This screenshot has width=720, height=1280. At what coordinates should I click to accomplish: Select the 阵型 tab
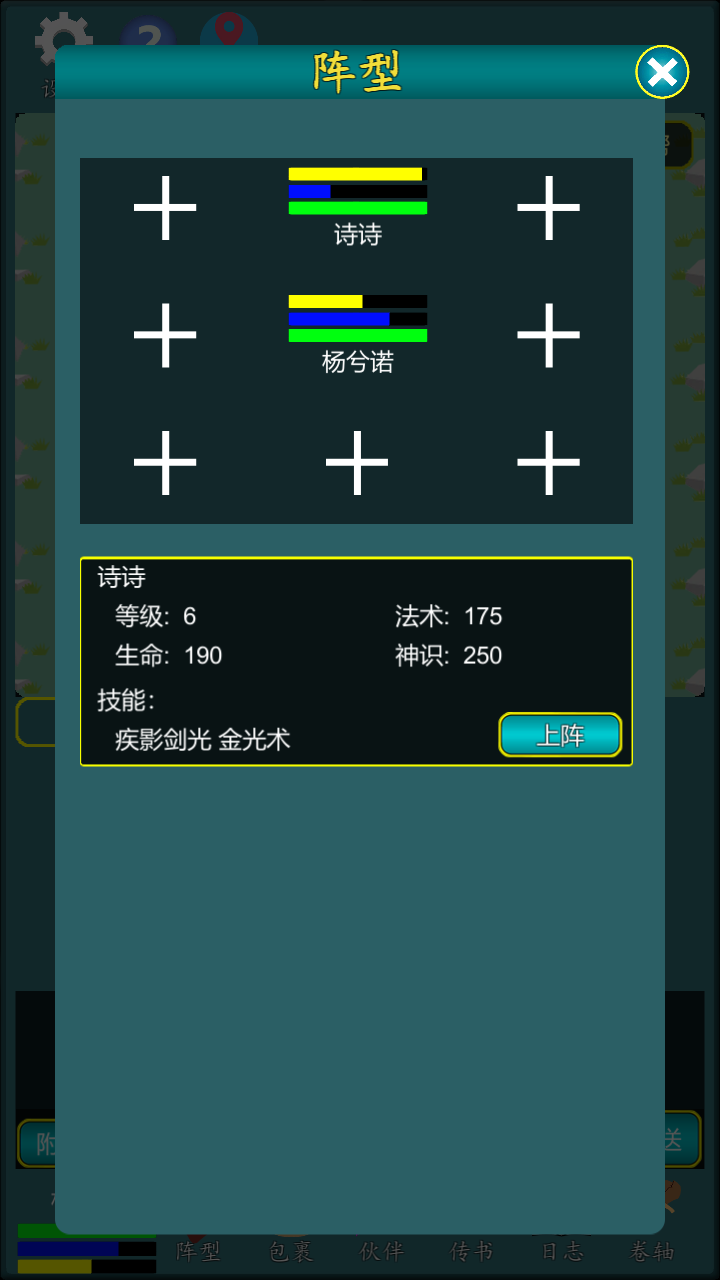(198, 1251)
